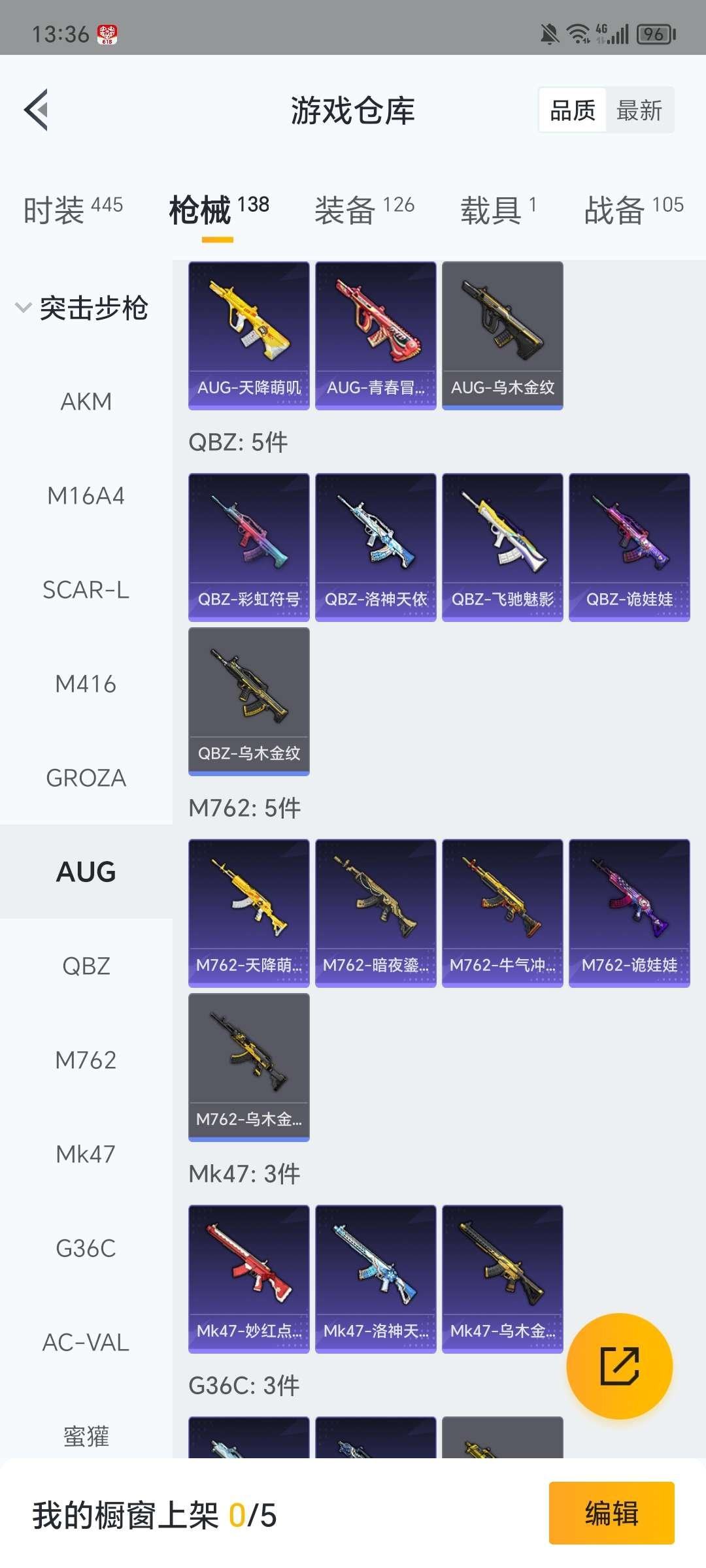This screenshot has height=1568, width=706.
Task: Select Mk47 in the sidebar
Action: tap(86, 1154)
